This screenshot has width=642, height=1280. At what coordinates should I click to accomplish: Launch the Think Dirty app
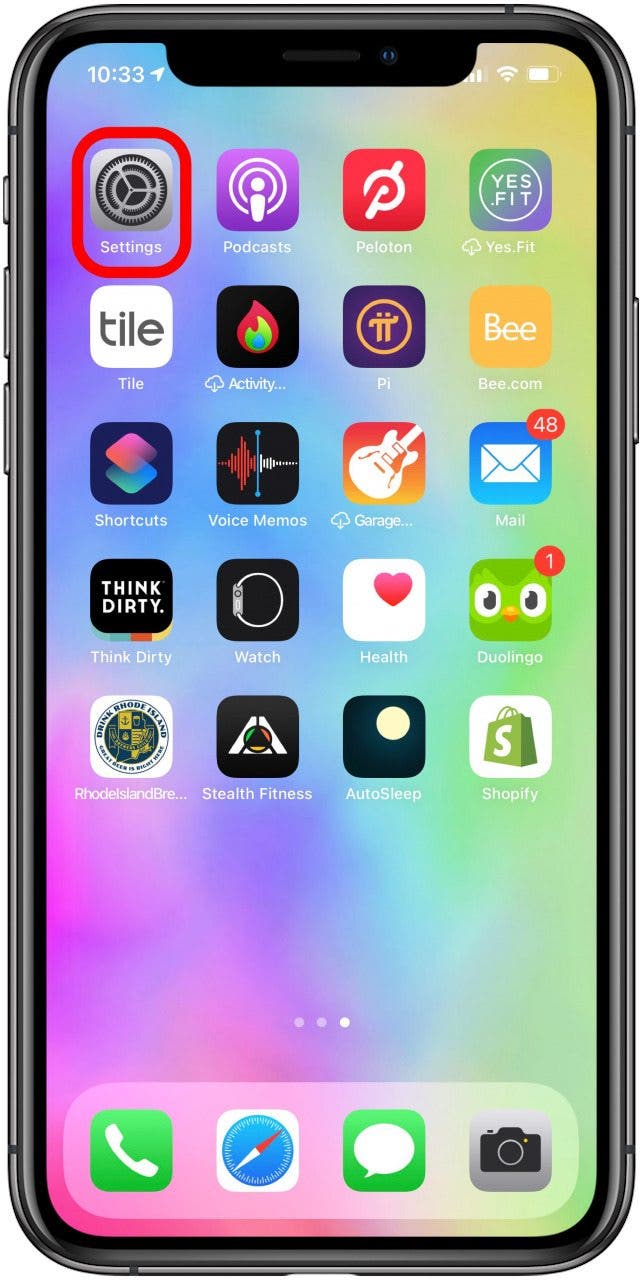[131, 600]
